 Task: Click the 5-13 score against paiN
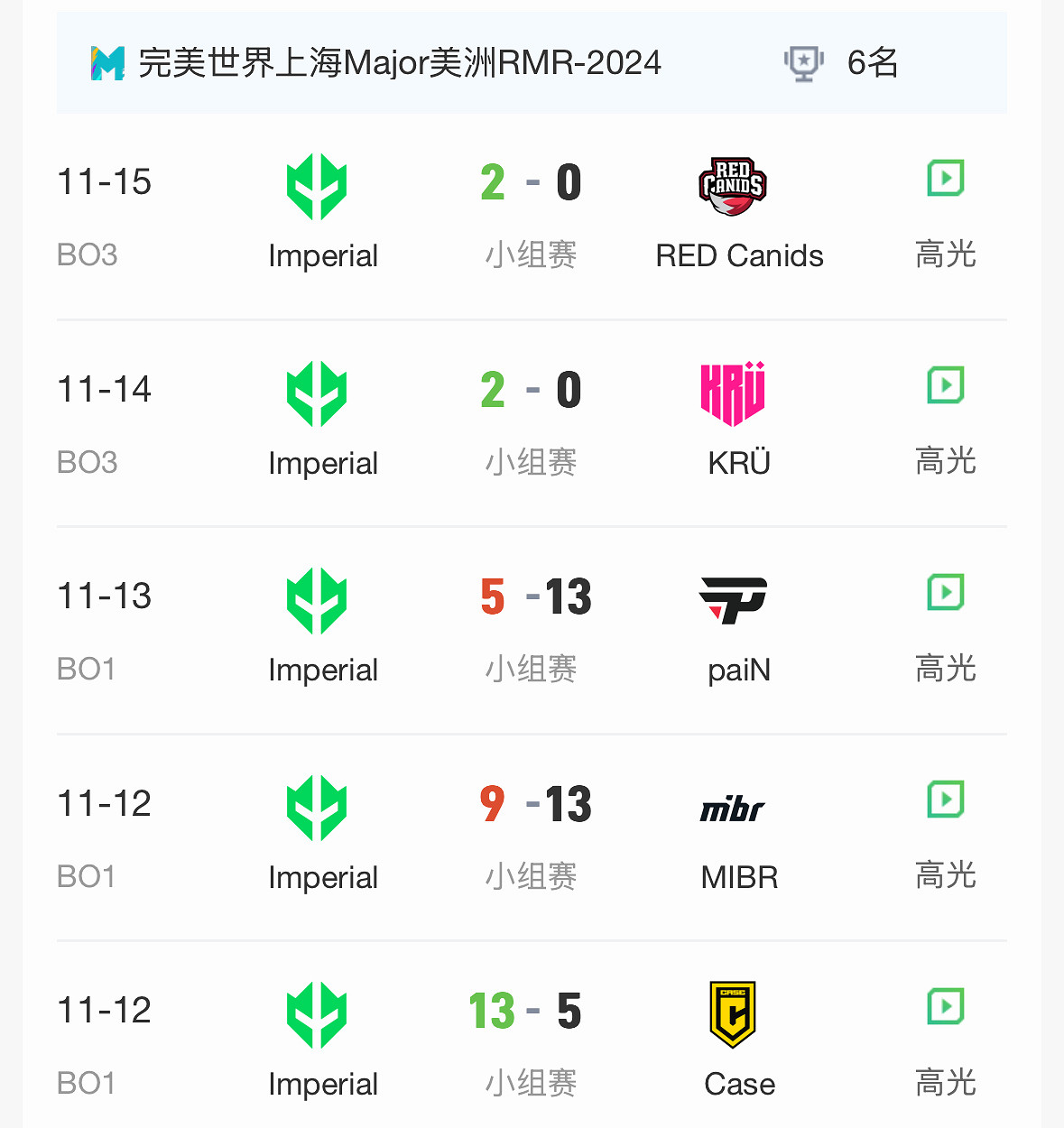pos(537,596)
